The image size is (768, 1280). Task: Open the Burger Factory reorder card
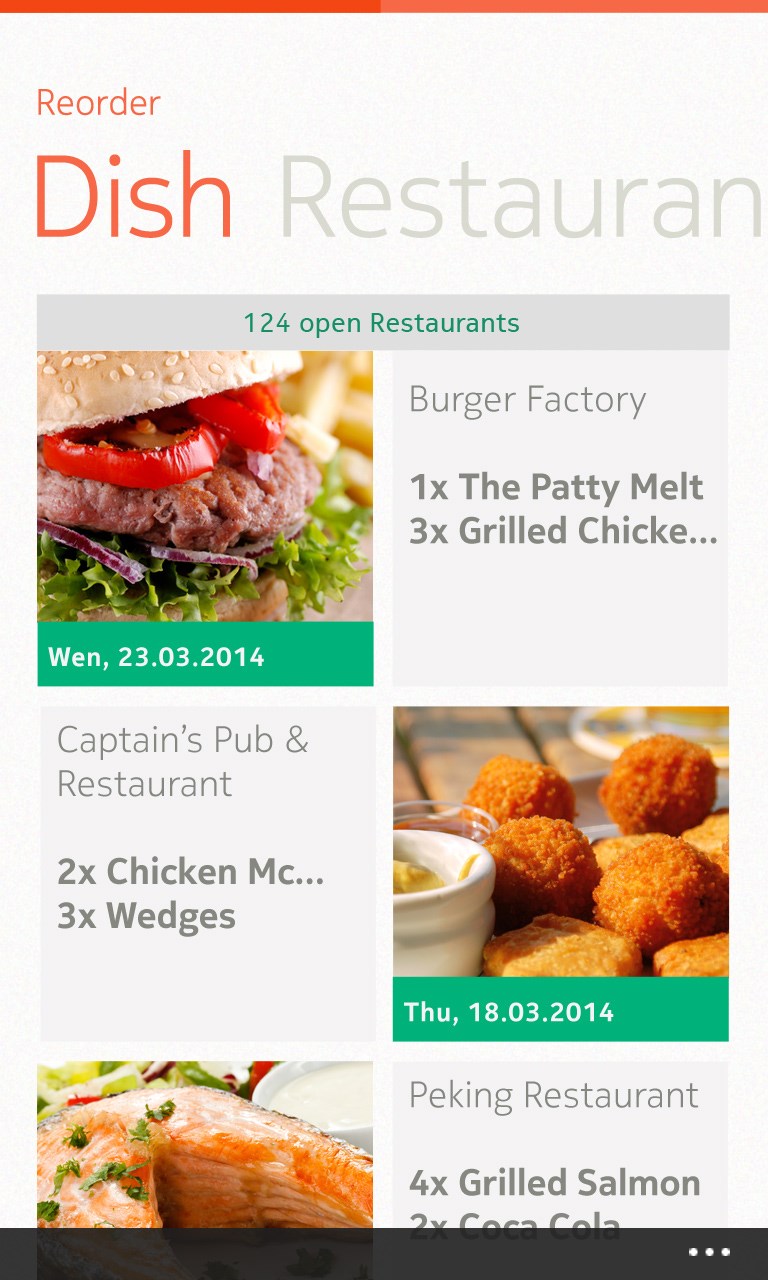(x=559, y=517)
